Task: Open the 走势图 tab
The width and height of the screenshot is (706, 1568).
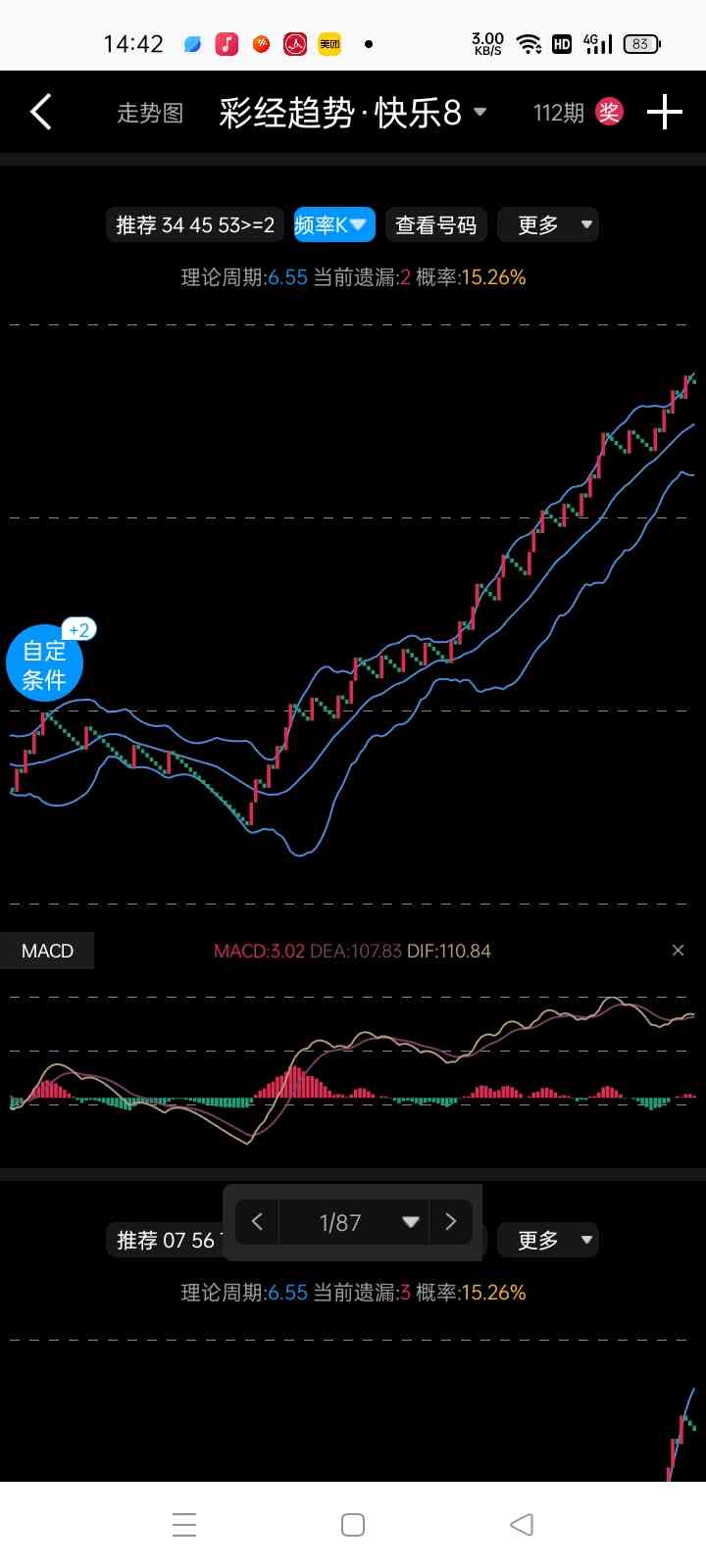Action: pos(150,114)
